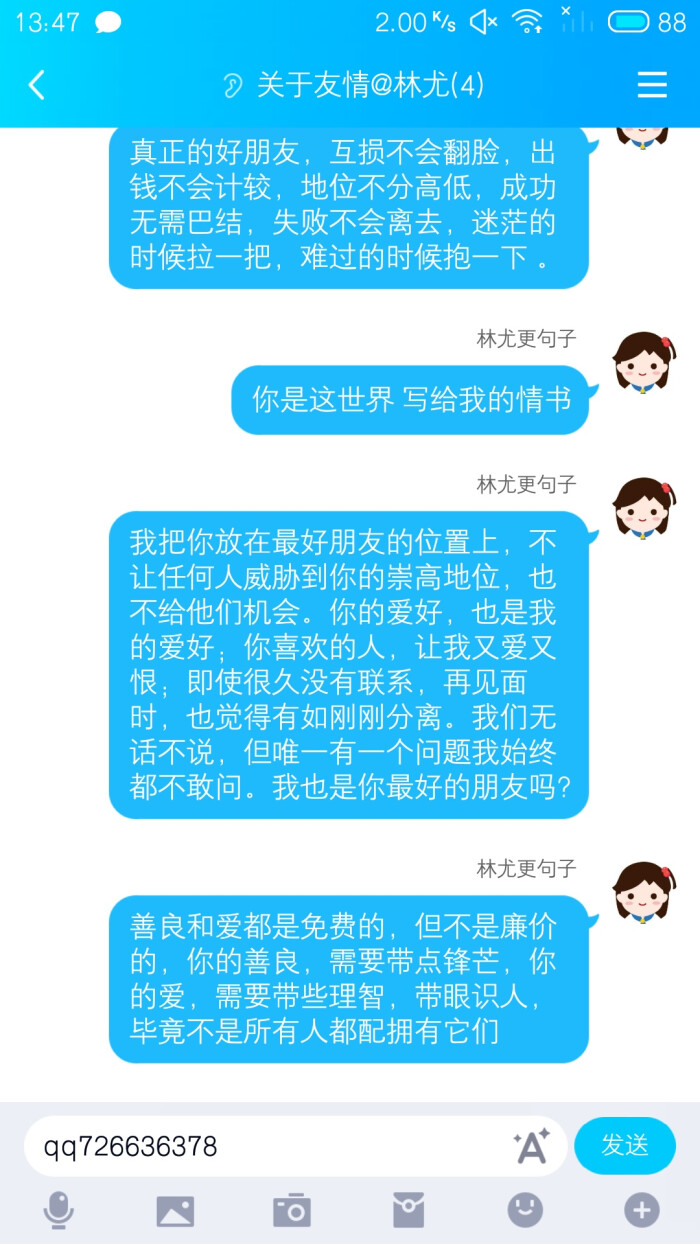Screen dimensions: 700x1244
Task: Open the group chat menu
Action: coord(652,85)
